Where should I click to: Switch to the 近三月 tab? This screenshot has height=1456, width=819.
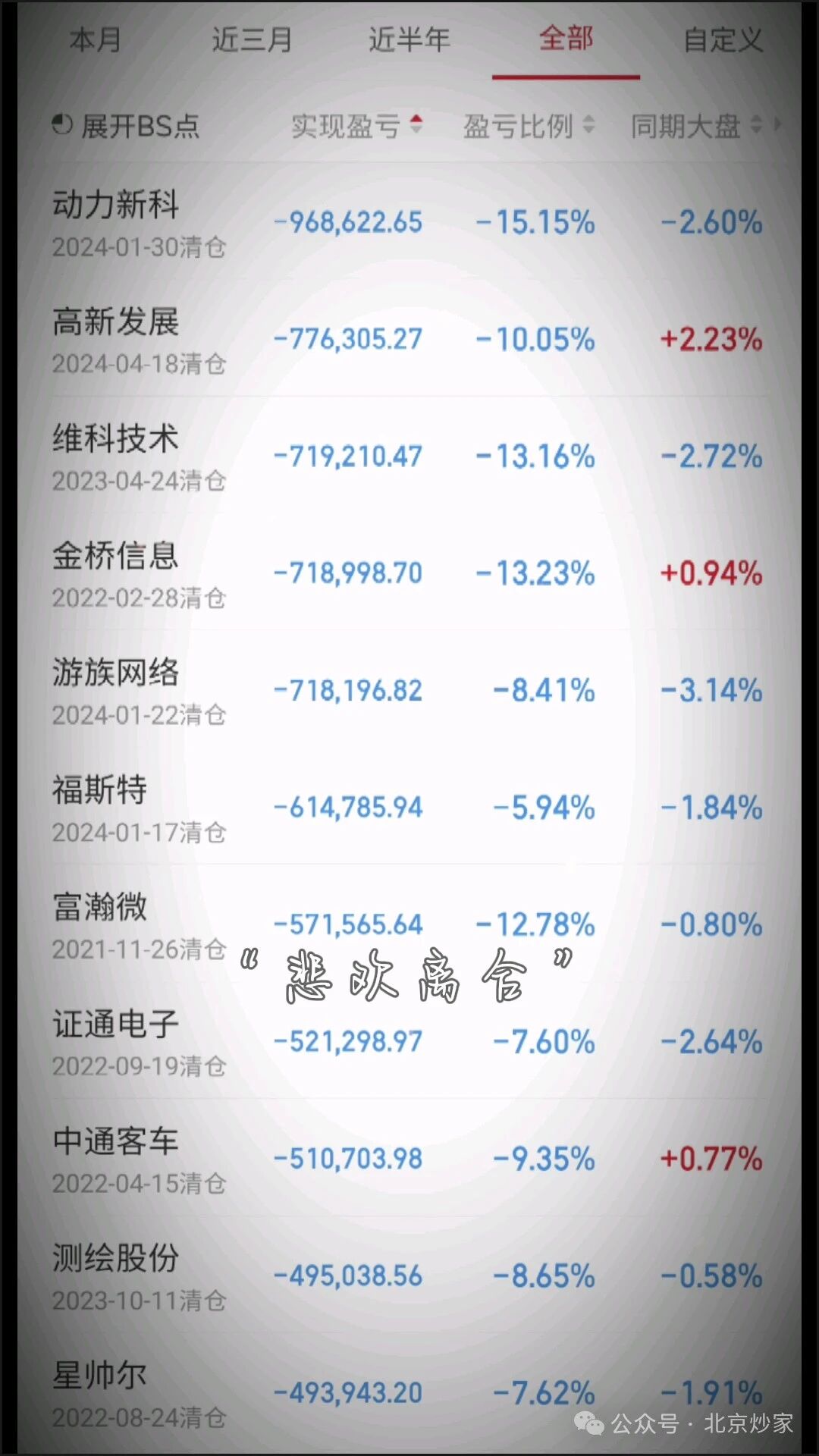253,39
